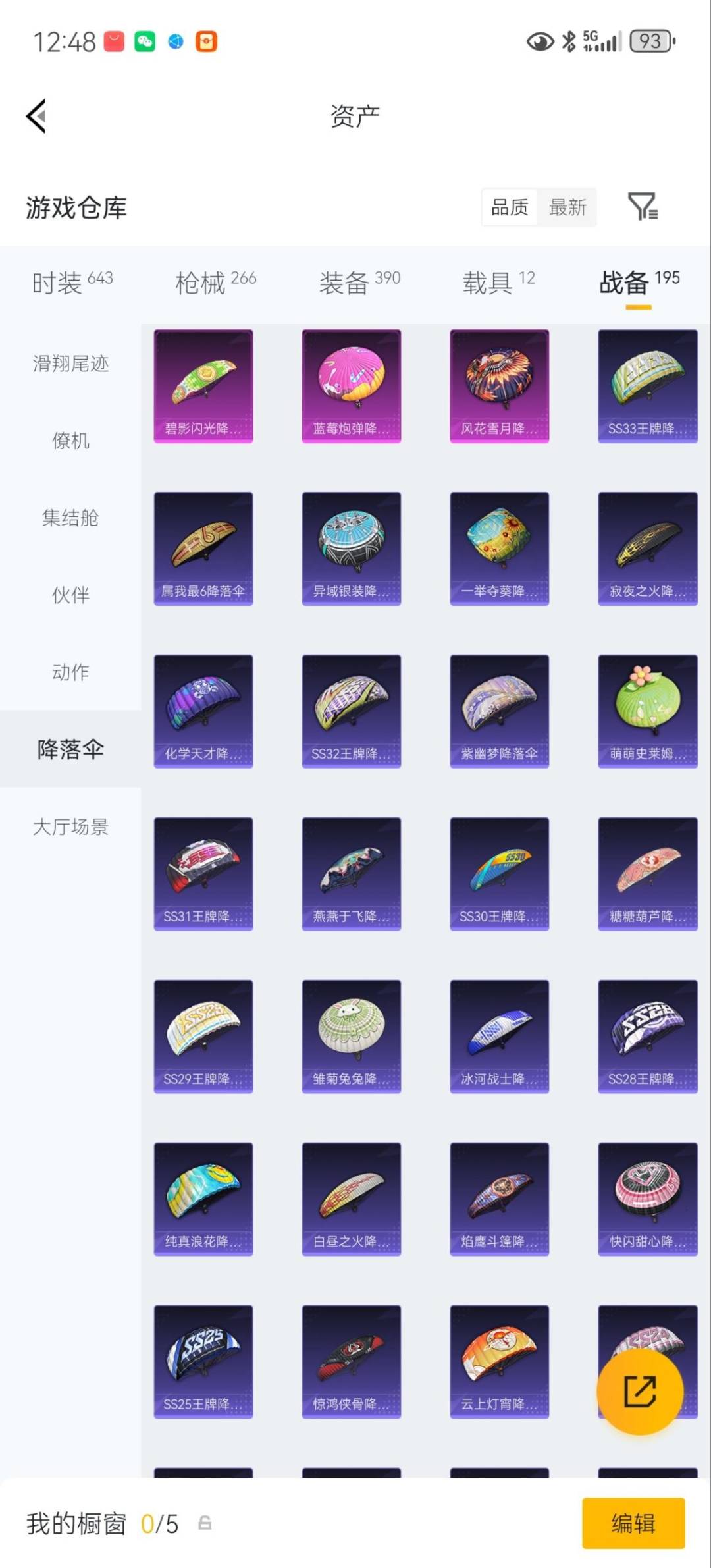This screenshot has width=711, height=1568.
Task: Switch sorting to 最新
Action: click(x=567, y=207)
